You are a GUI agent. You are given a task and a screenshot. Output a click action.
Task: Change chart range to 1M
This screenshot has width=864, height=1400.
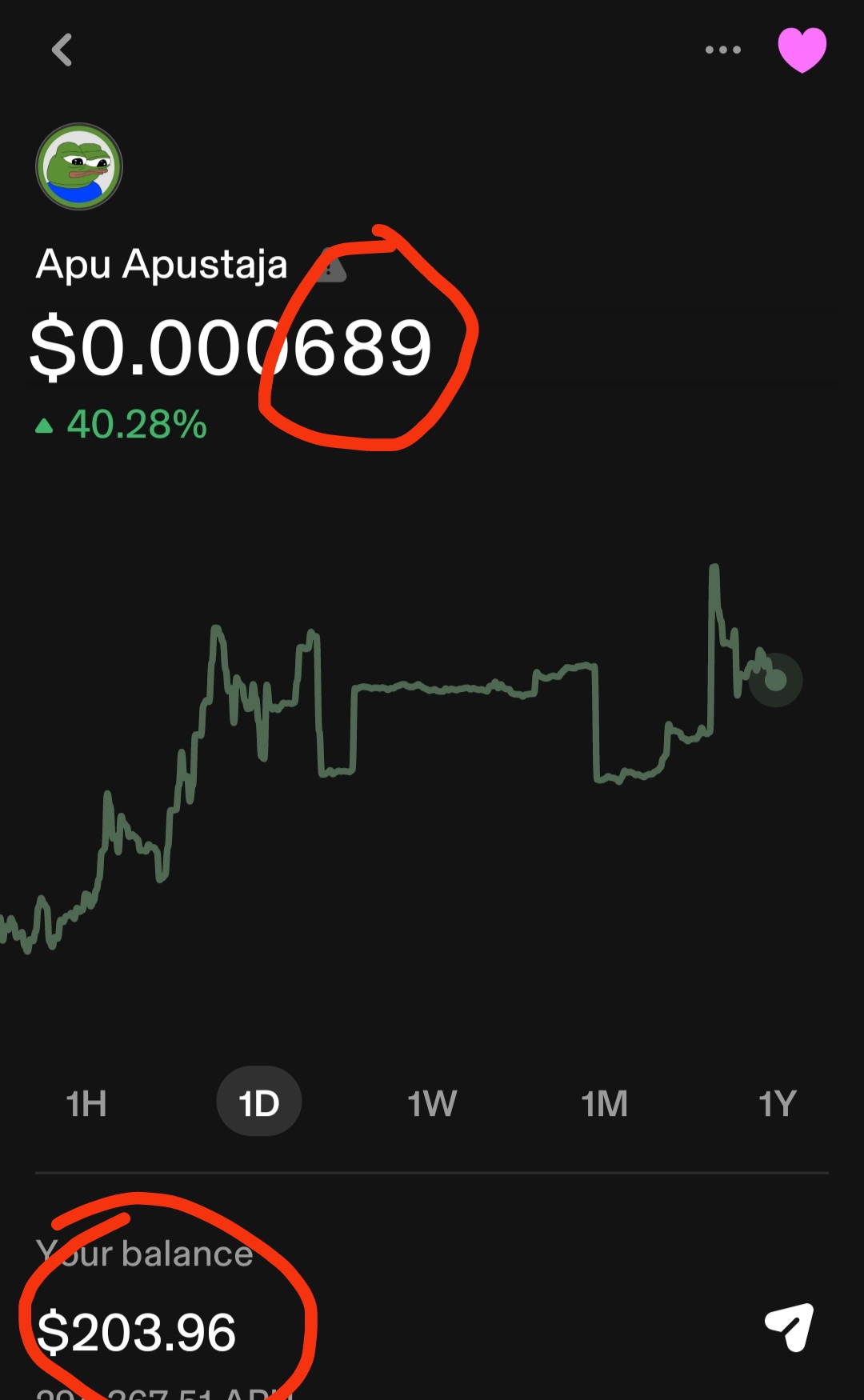click(605, 1103)
